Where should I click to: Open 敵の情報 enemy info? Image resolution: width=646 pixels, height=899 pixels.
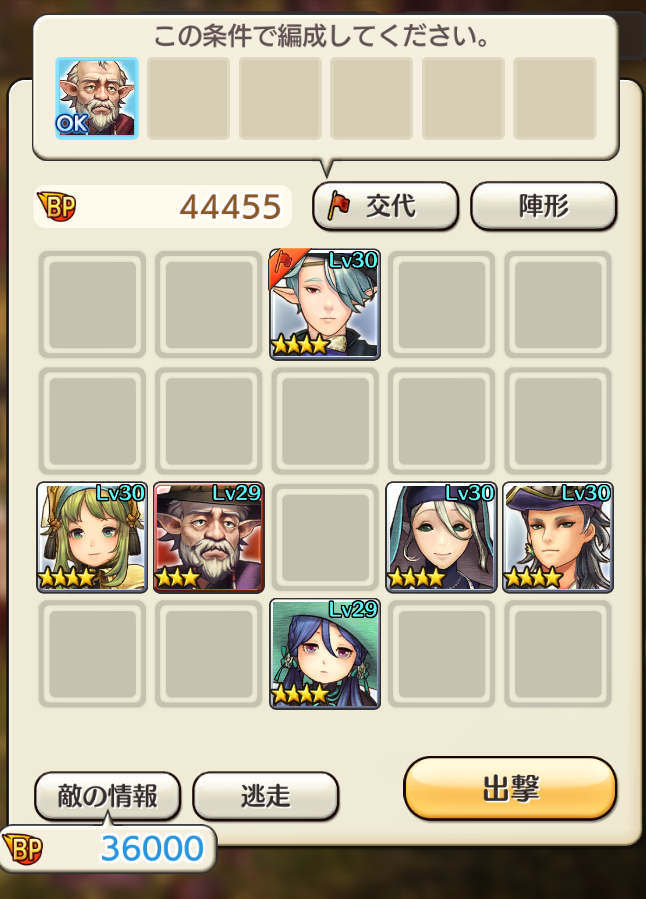(x=108, y=796)
